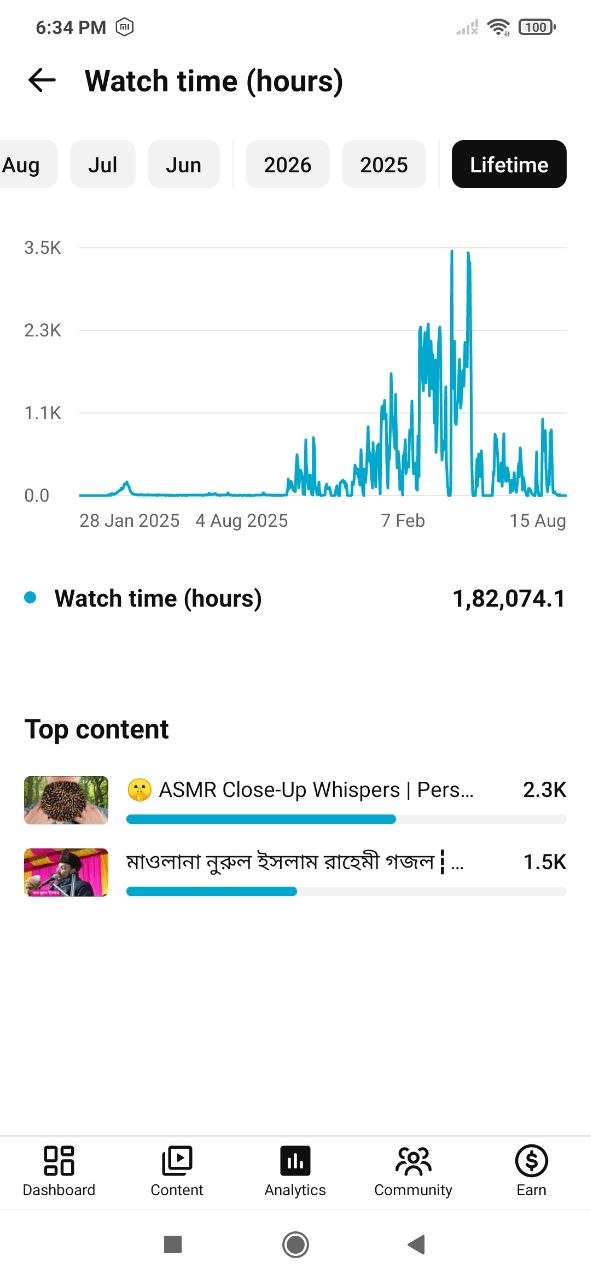Screen dimensions: 591x1280
Task: Tap the system home button
Action: coord(295,1244)
